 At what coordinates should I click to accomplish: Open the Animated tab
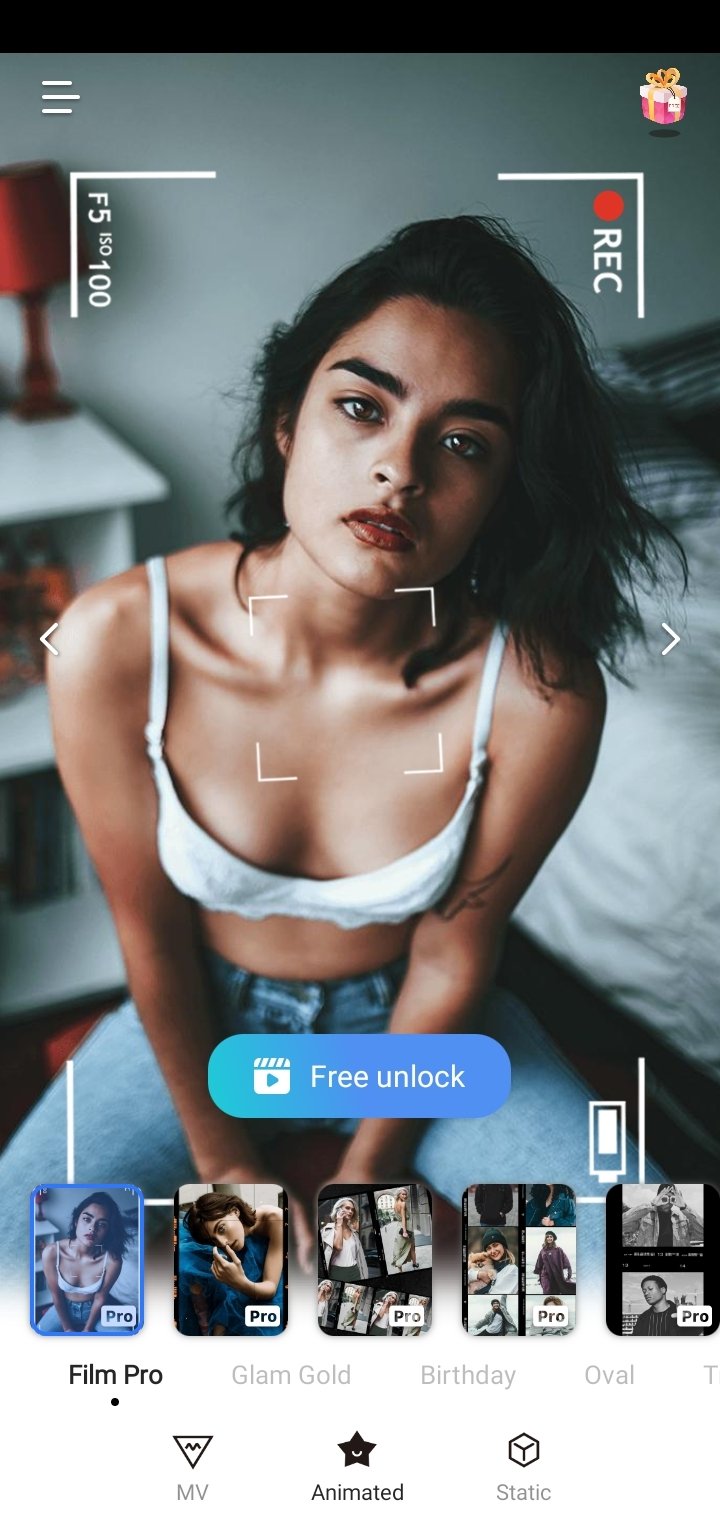click(357, 1468)
